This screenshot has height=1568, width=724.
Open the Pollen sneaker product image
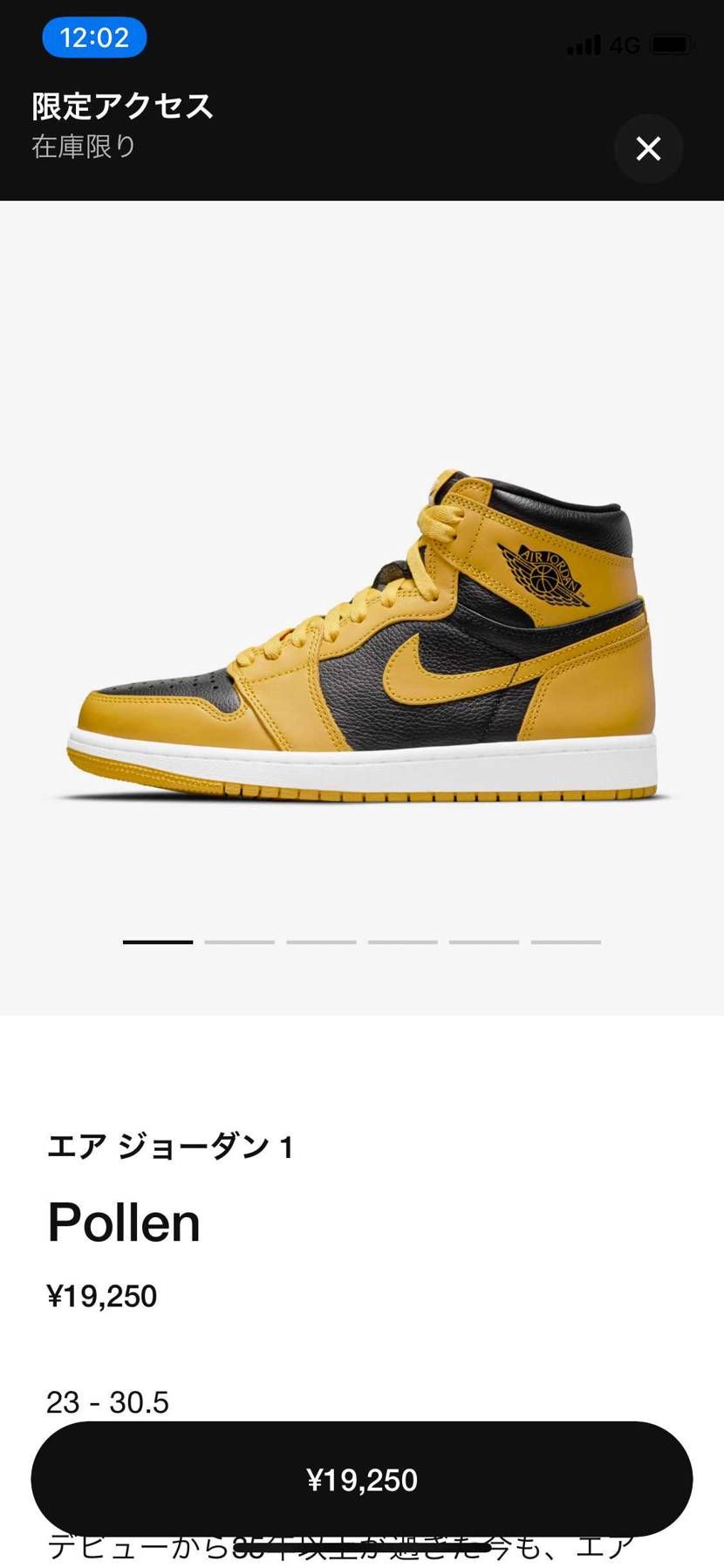[x=362, y=637]
